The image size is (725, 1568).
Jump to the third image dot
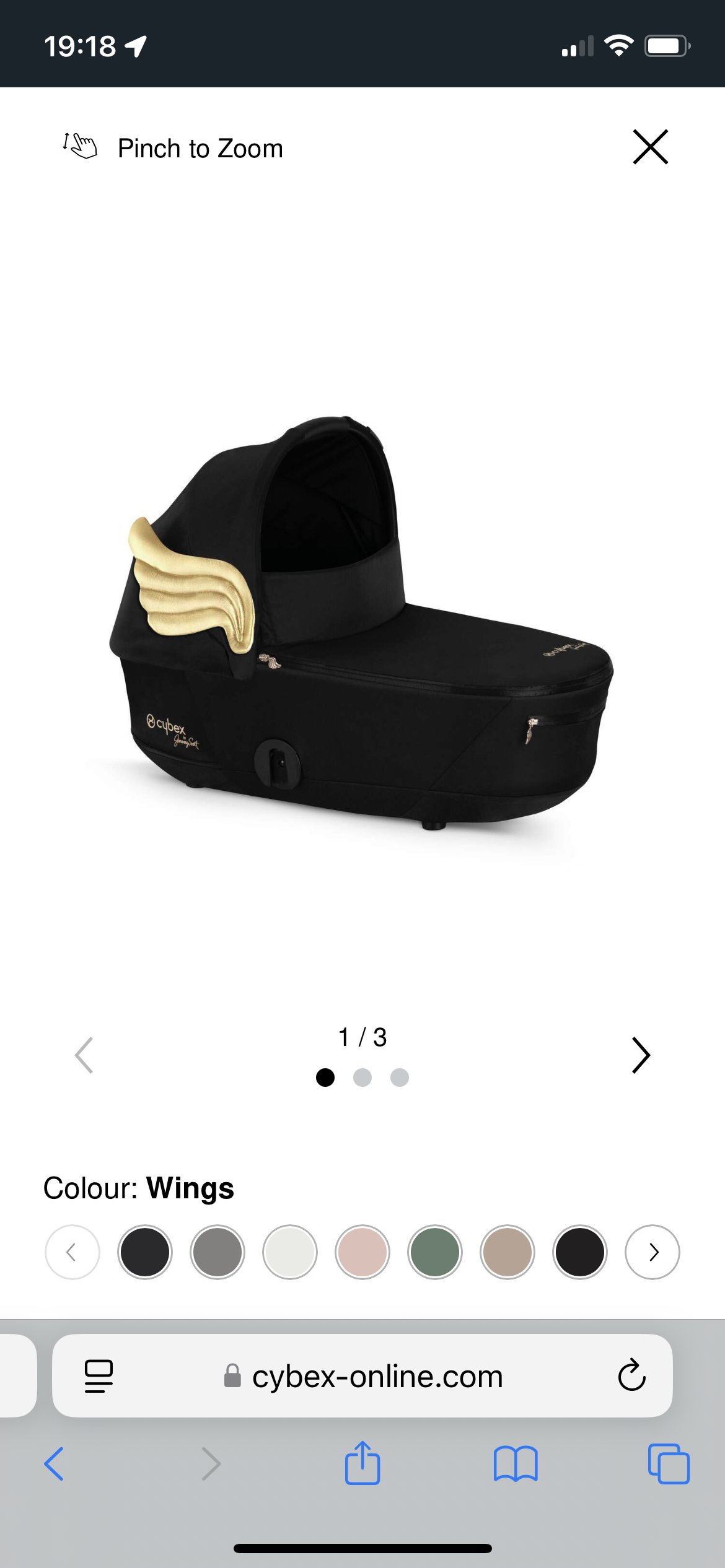tap(400, 1078)
